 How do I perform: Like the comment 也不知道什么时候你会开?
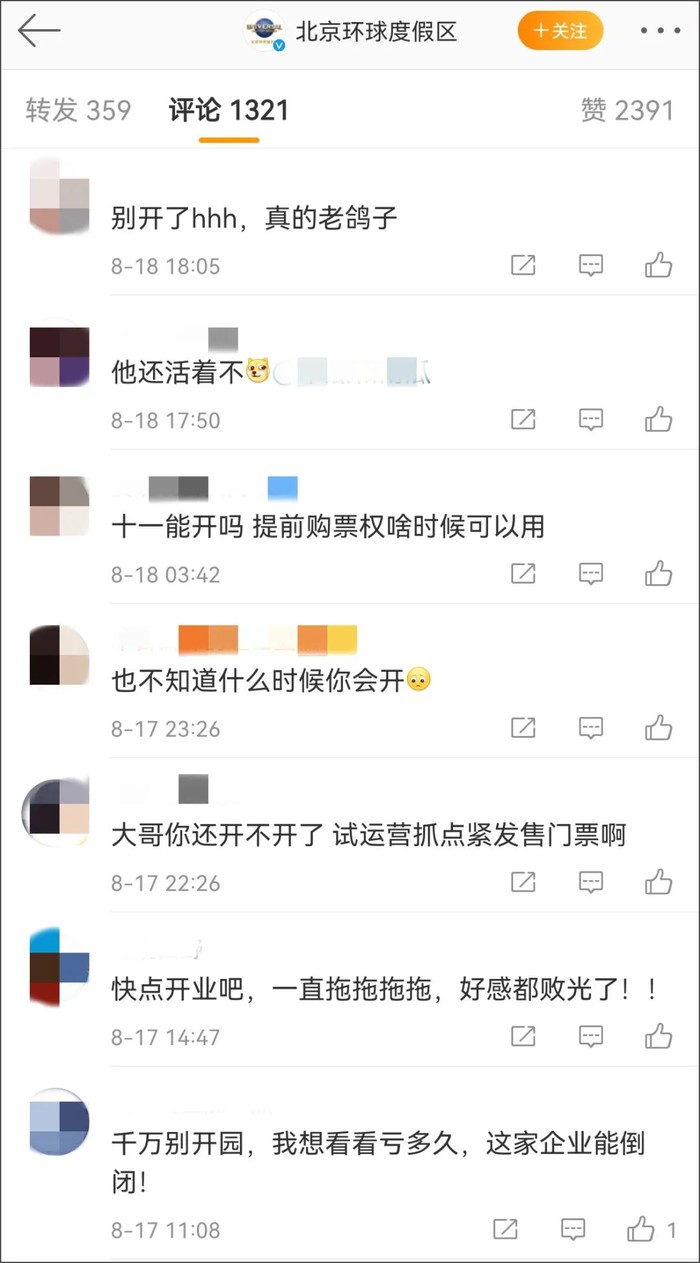click(658, 728)
